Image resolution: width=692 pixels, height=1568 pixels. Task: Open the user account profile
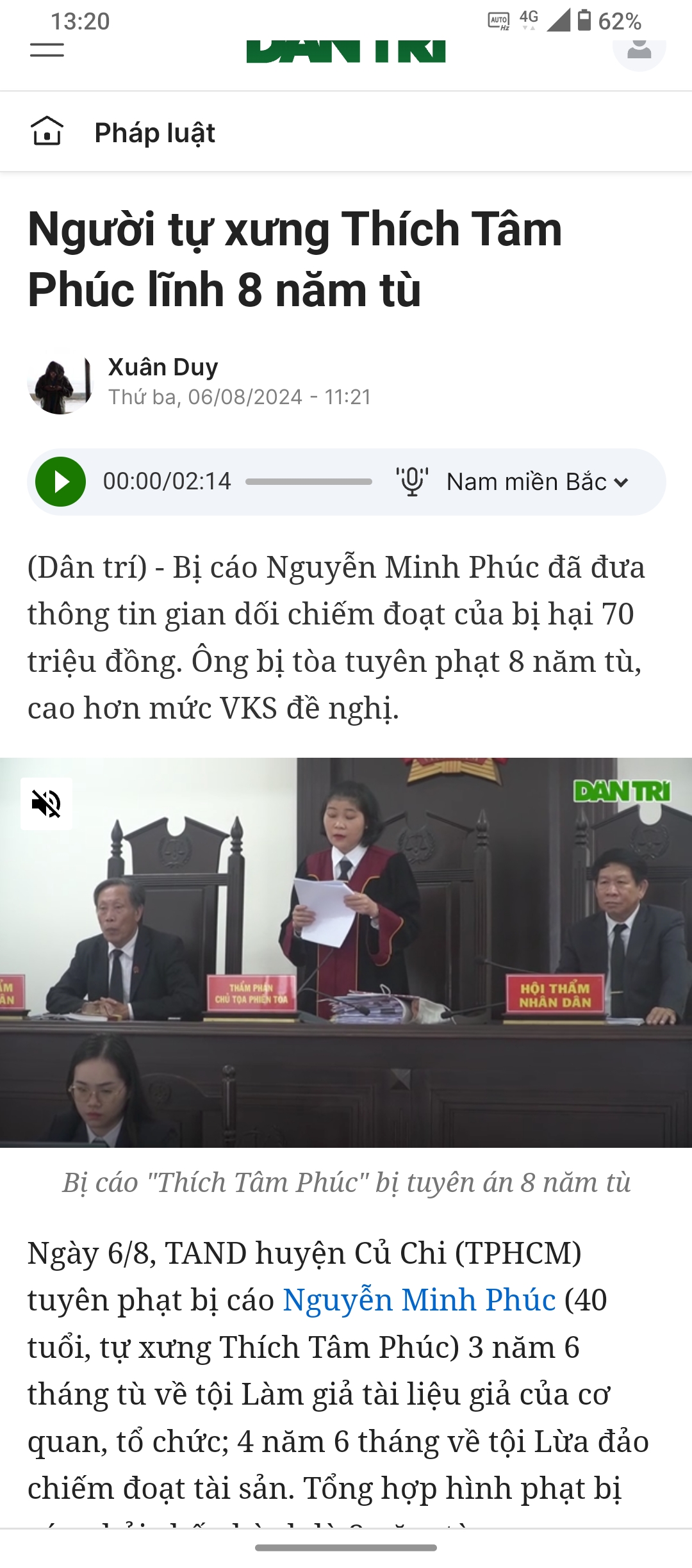[x=639, y=49]
